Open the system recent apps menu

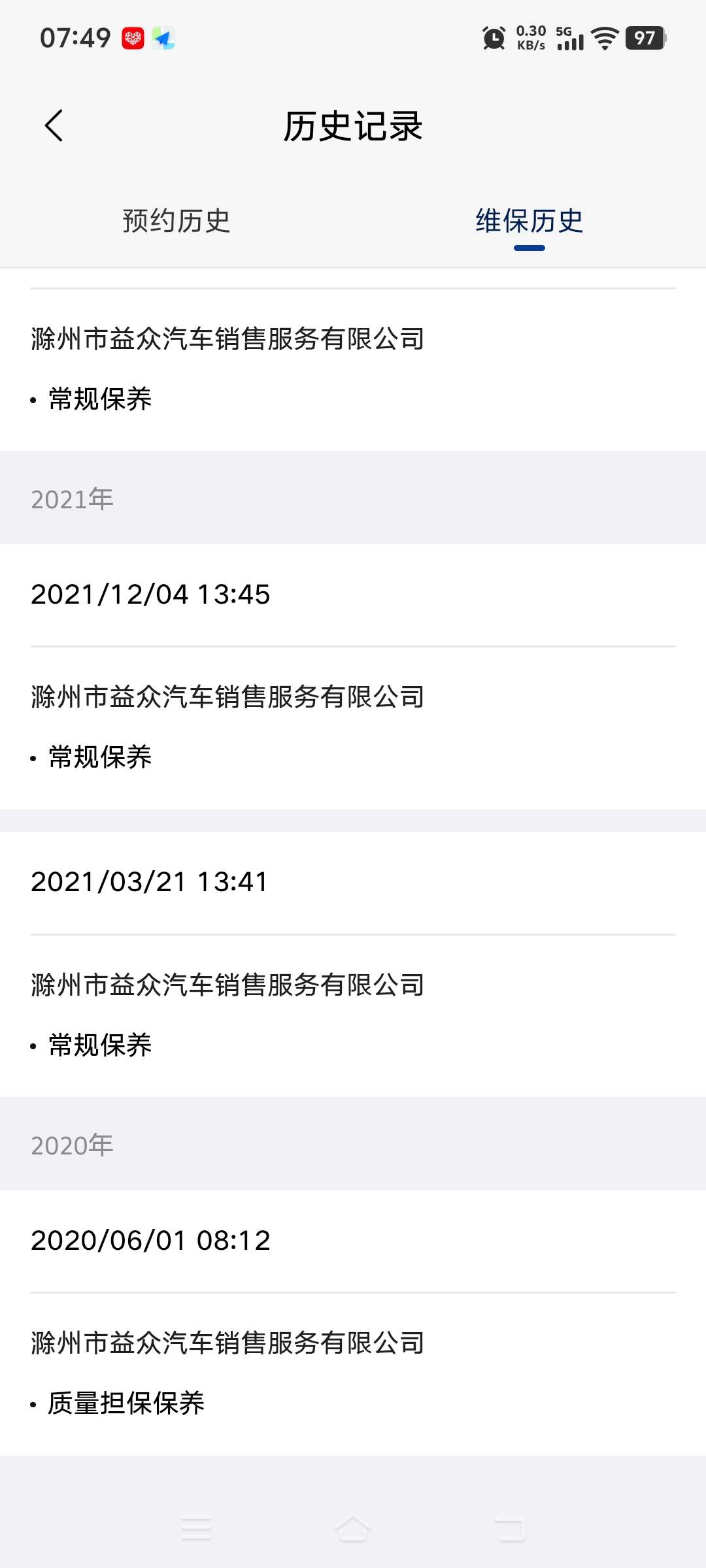(x=196, y=1529)
